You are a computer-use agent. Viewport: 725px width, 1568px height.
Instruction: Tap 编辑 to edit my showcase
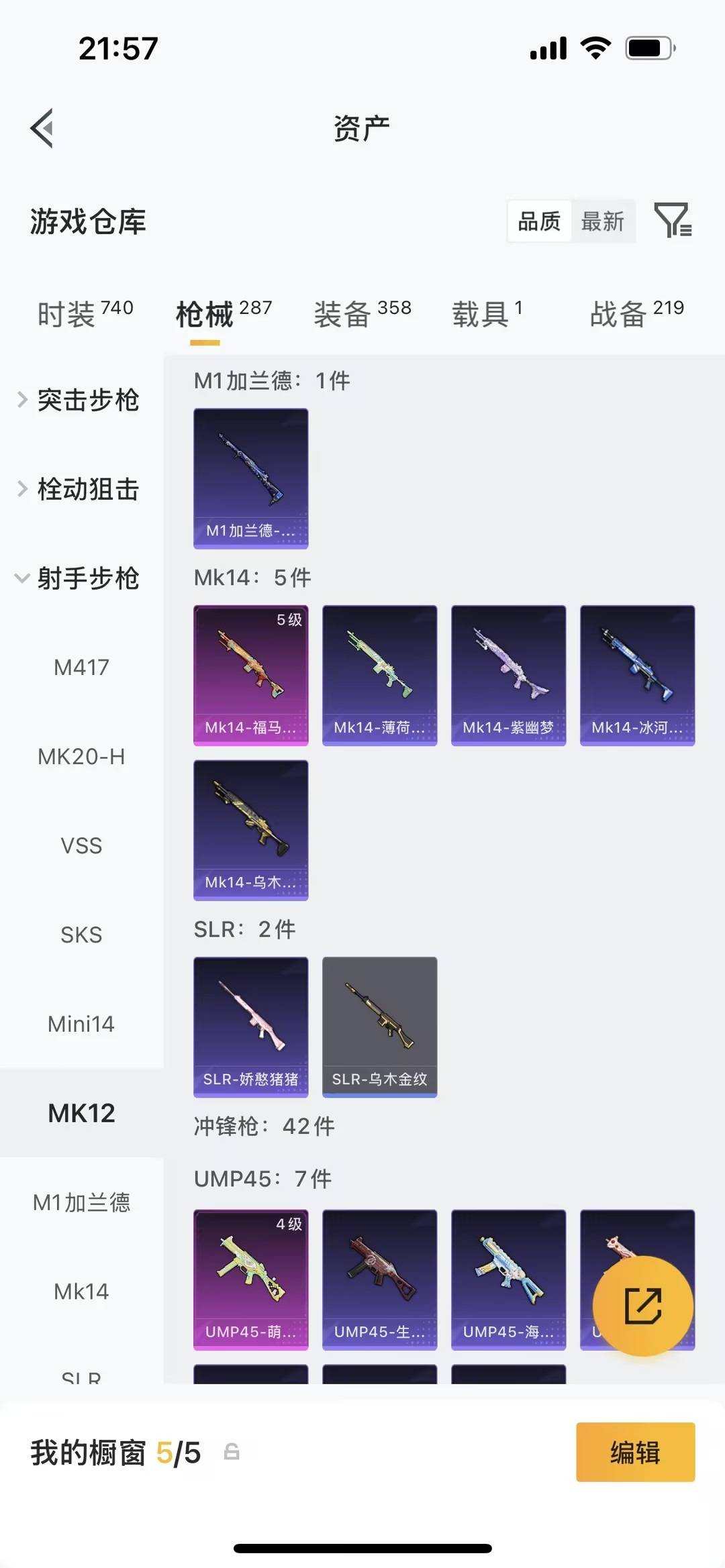pyautogui.click(x=635, y=1453)
